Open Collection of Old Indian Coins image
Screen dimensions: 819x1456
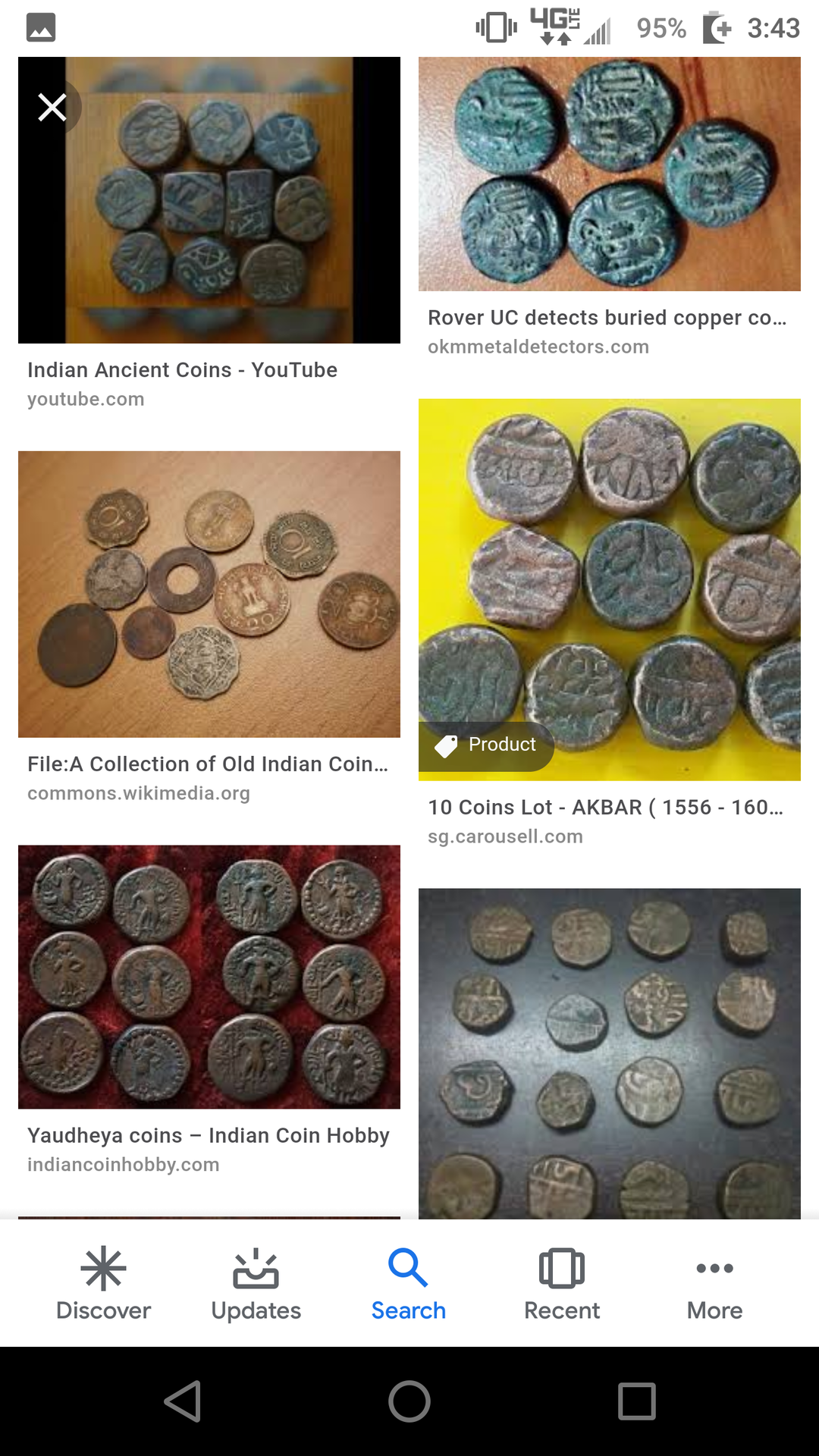point(209,594)
